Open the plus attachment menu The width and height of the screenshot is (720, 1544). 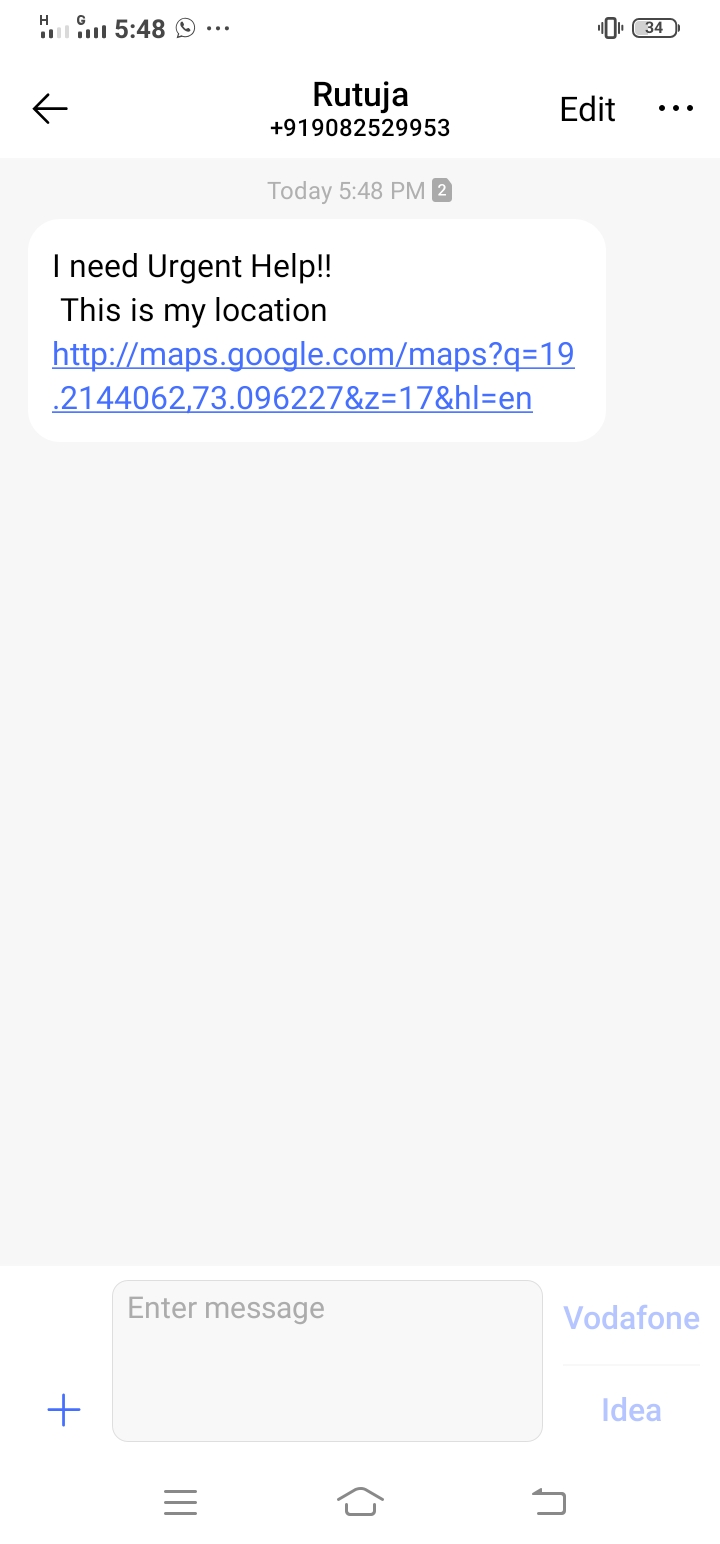(64, 1410)
